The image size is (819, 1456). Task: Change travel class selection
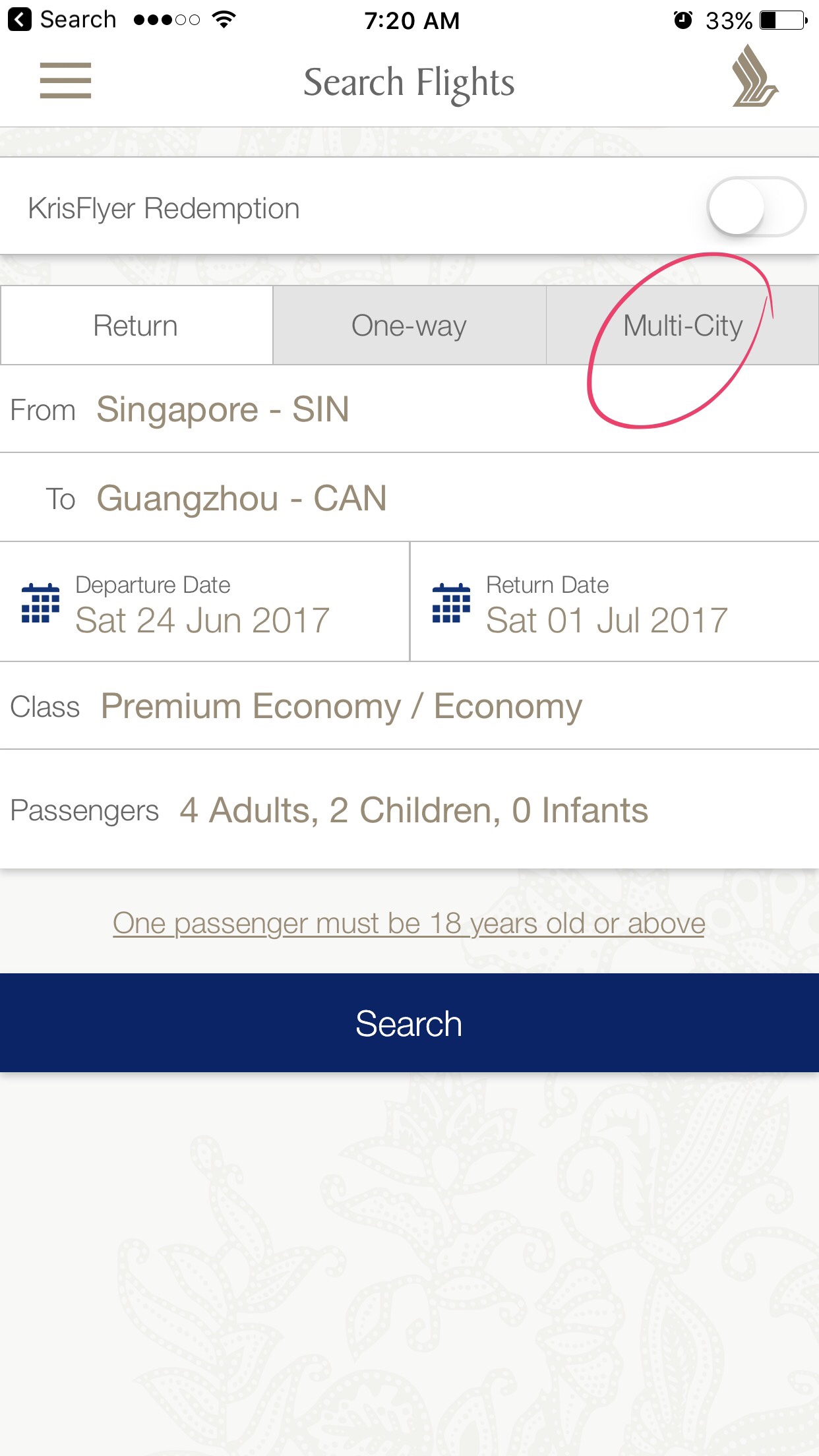342,707
